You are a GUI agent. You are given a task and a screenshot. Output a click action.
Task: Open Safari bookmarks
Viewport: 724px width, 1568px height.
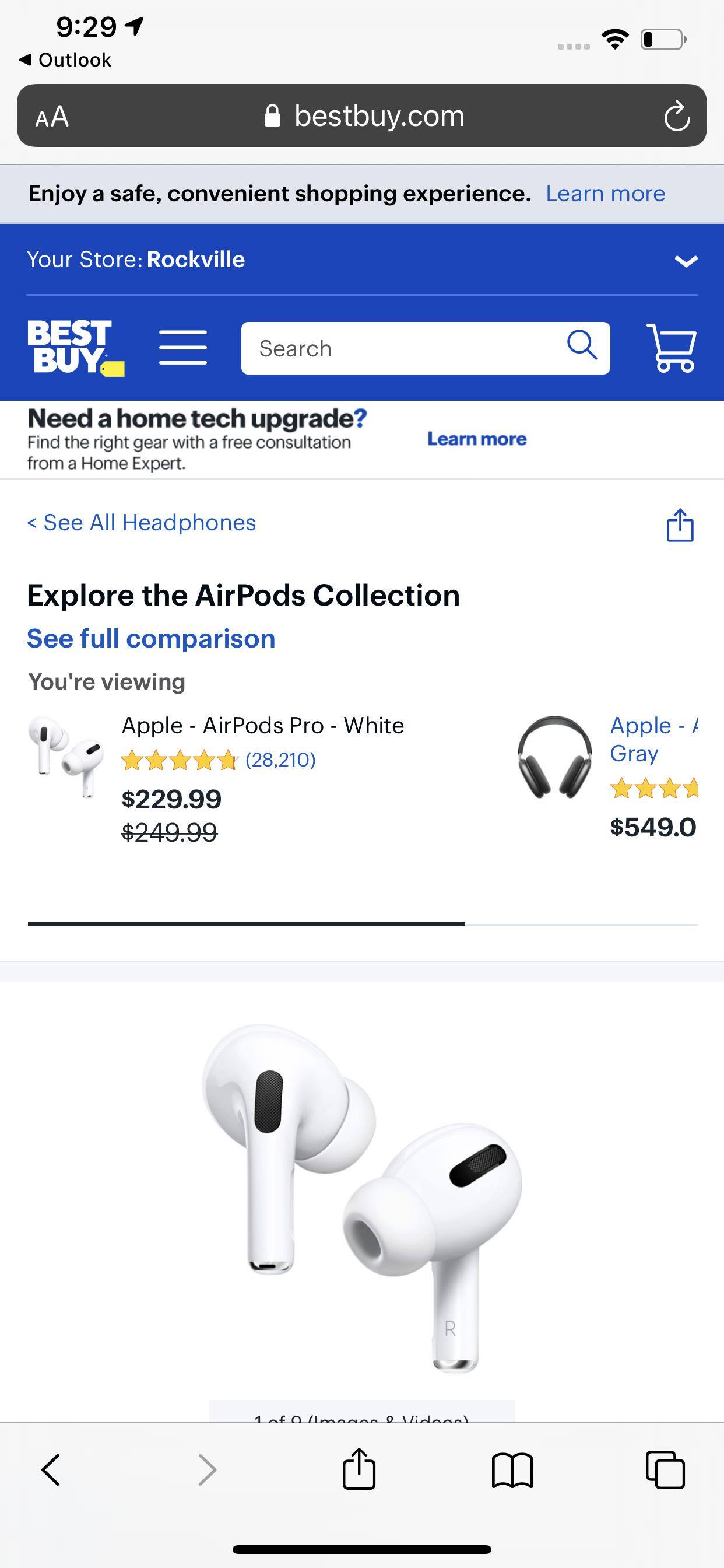pyautogui.click(x=512, y=1471)
